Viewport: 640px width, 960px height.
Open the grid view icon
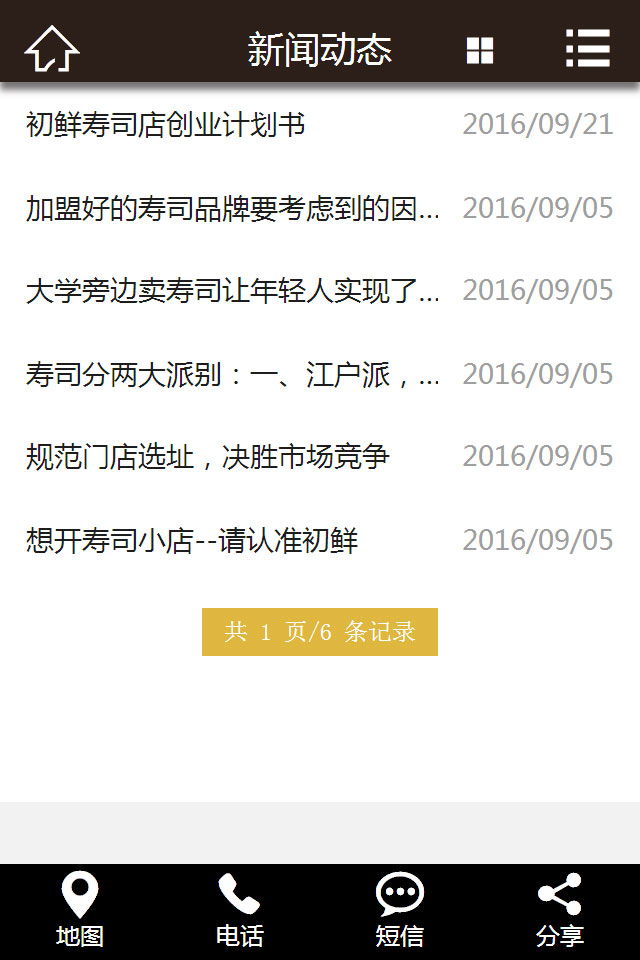coord(480,50)
